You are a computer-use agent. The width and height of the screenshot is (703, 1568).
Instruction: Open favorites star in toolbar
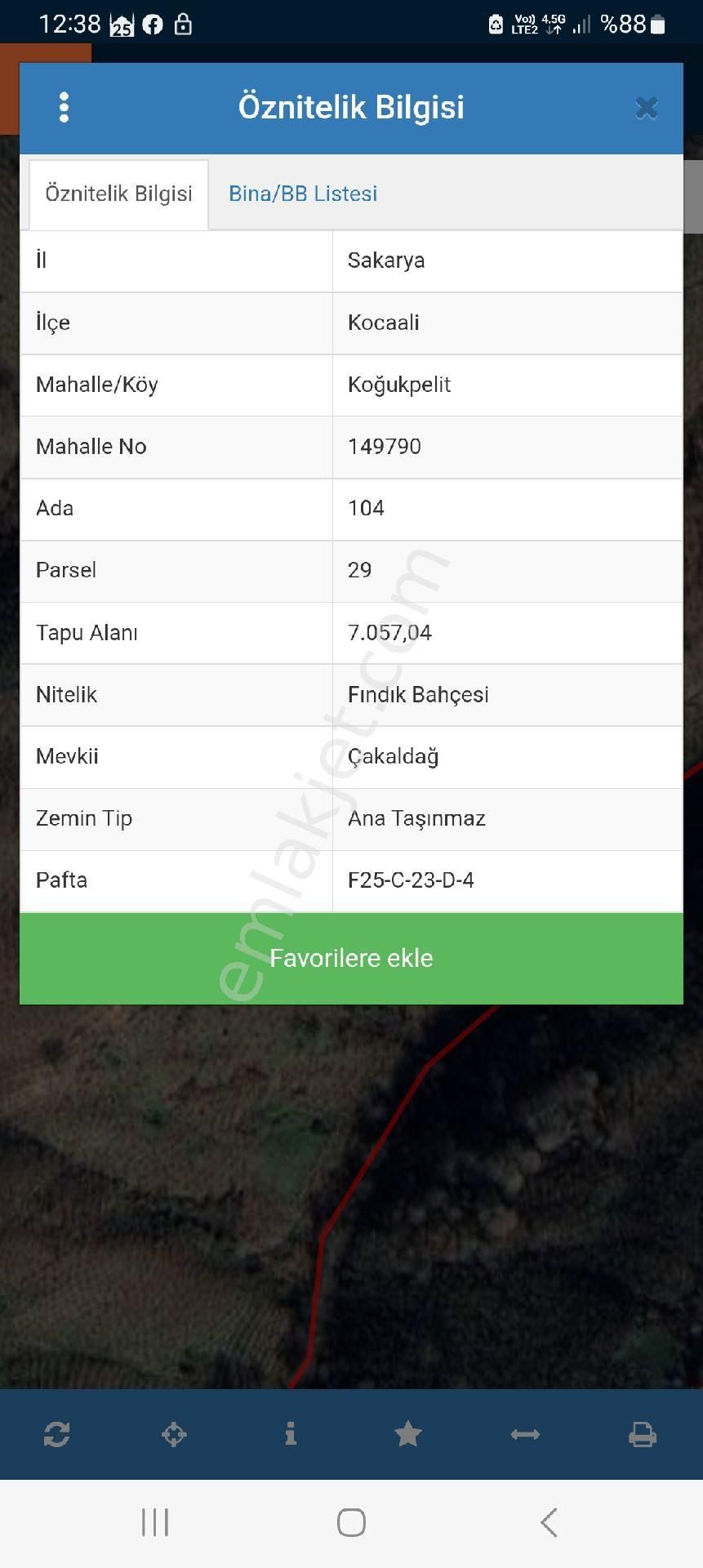(x=407, y=1434)
